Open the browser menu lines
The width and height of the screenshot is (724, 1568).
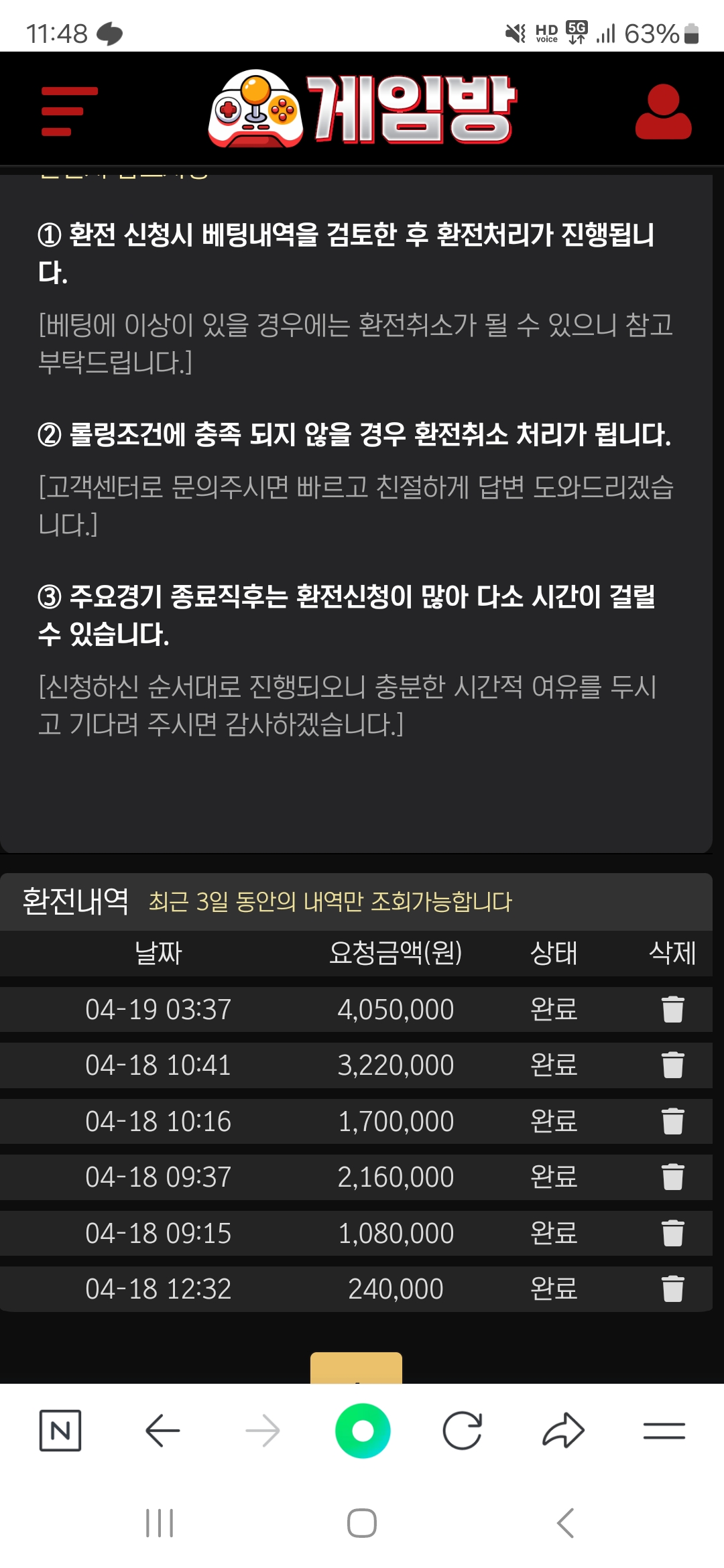pyautogui.click(x=664, y=1431)
